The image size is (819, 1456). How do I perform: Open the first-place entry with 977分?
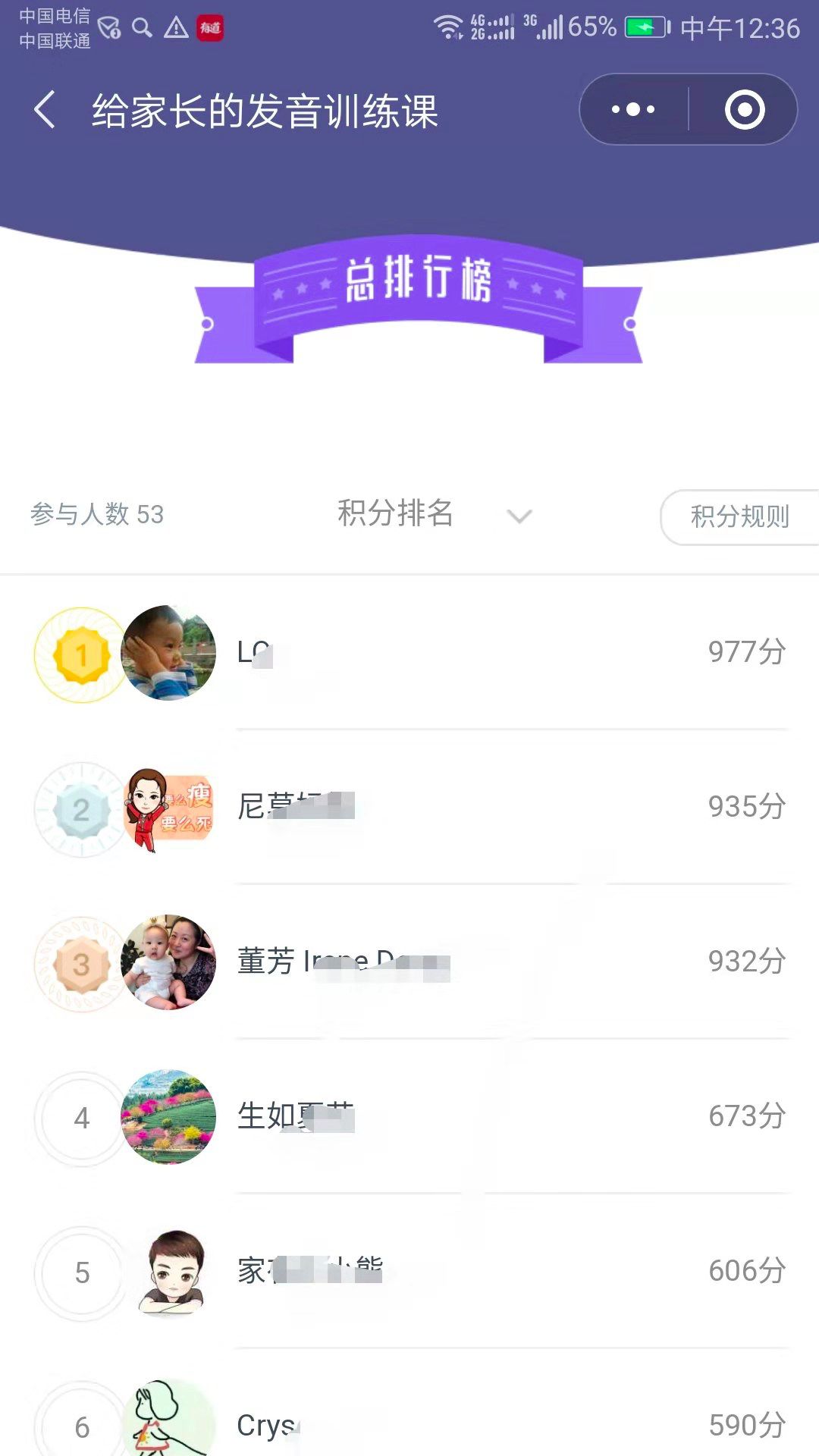point(409,653)
